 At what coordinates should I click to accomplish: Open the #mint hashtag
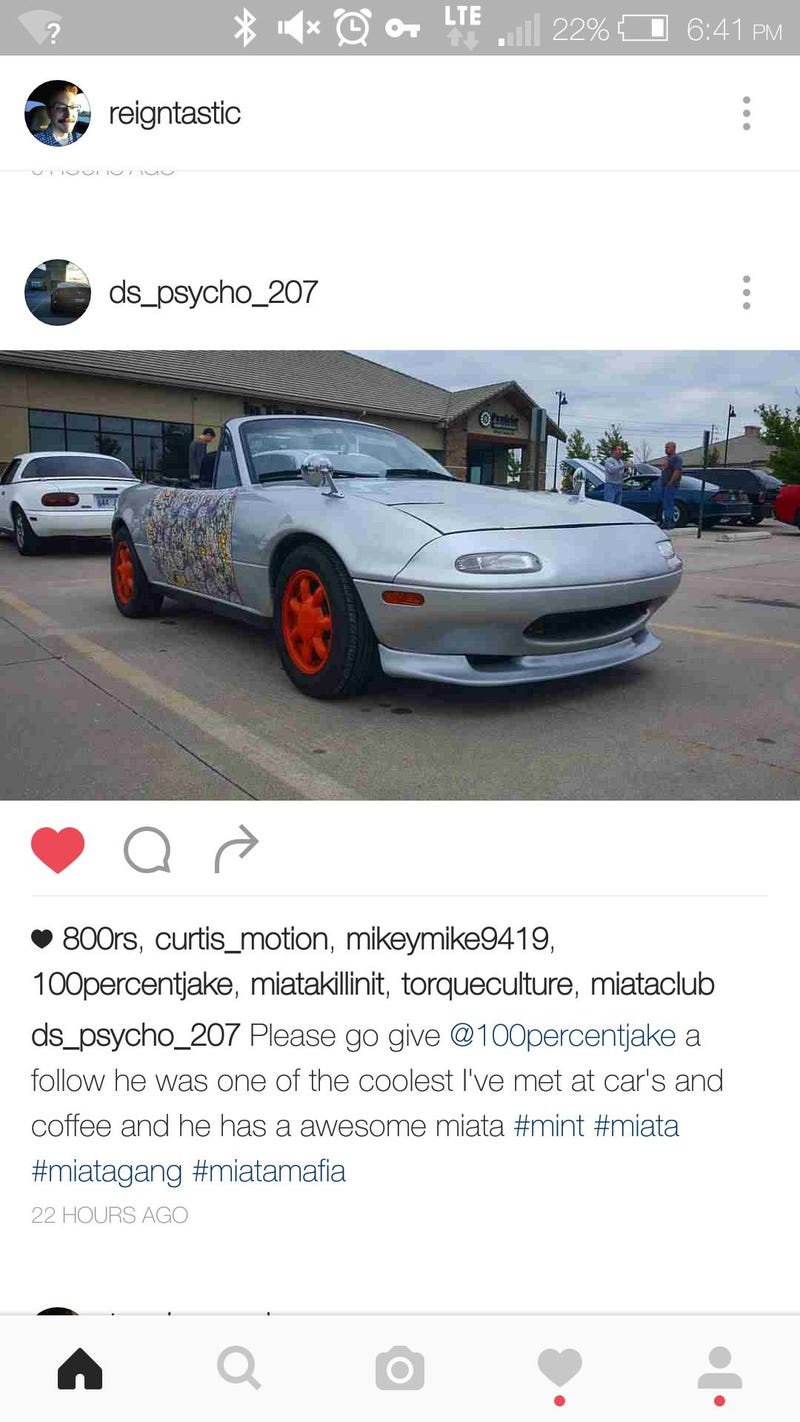tap(548, 1126)
